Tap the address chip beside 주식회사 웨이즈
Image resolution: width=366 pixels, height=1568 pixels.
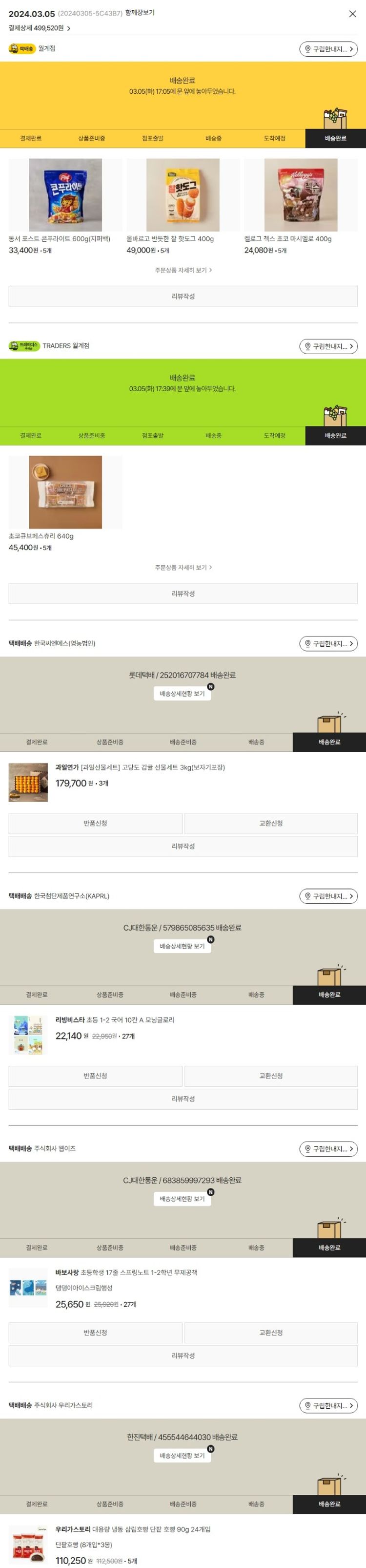click(x=328, y=1148)
